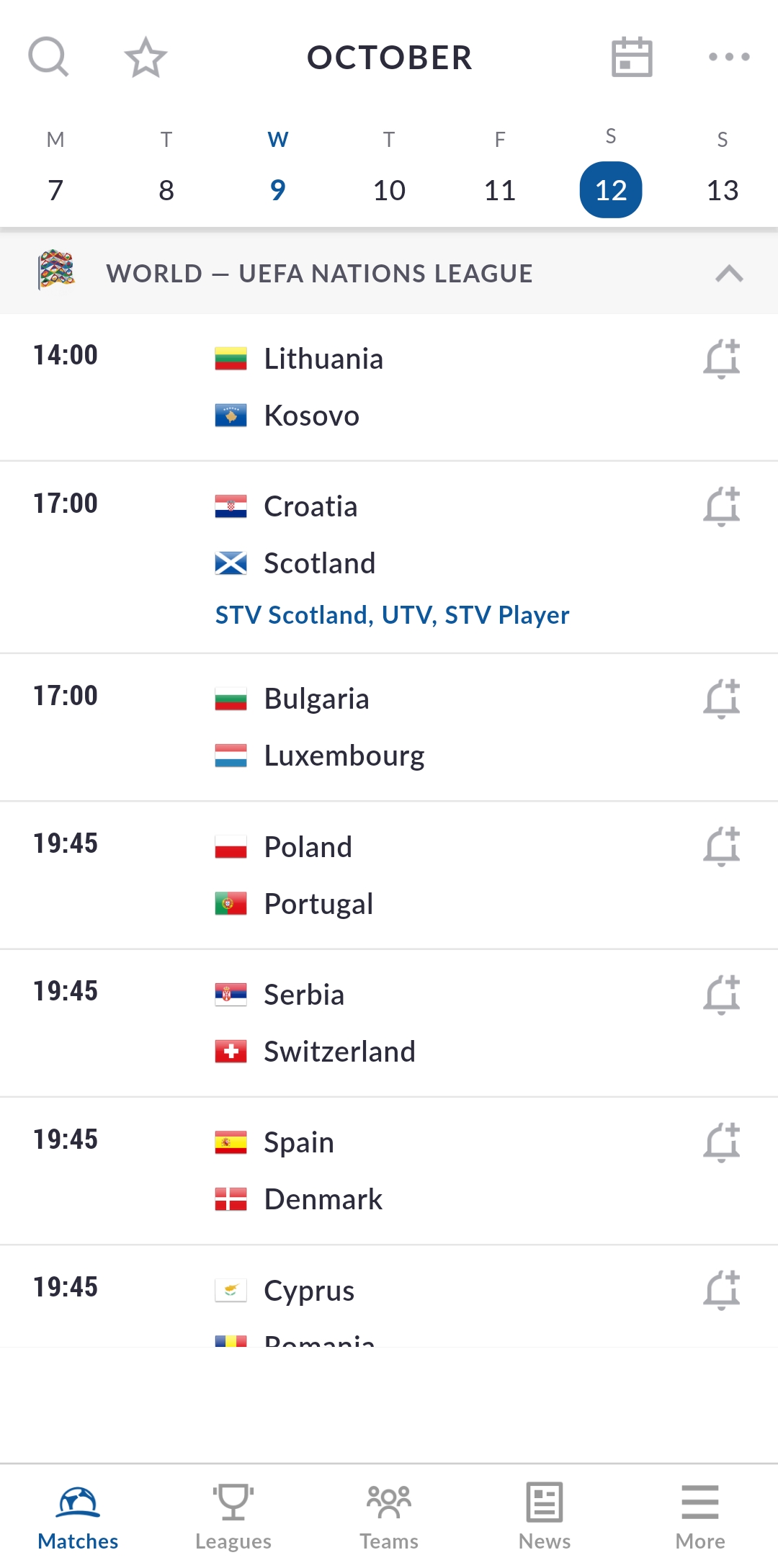Set alert for Bulgaria vs Luxembourg

point(722,699)
